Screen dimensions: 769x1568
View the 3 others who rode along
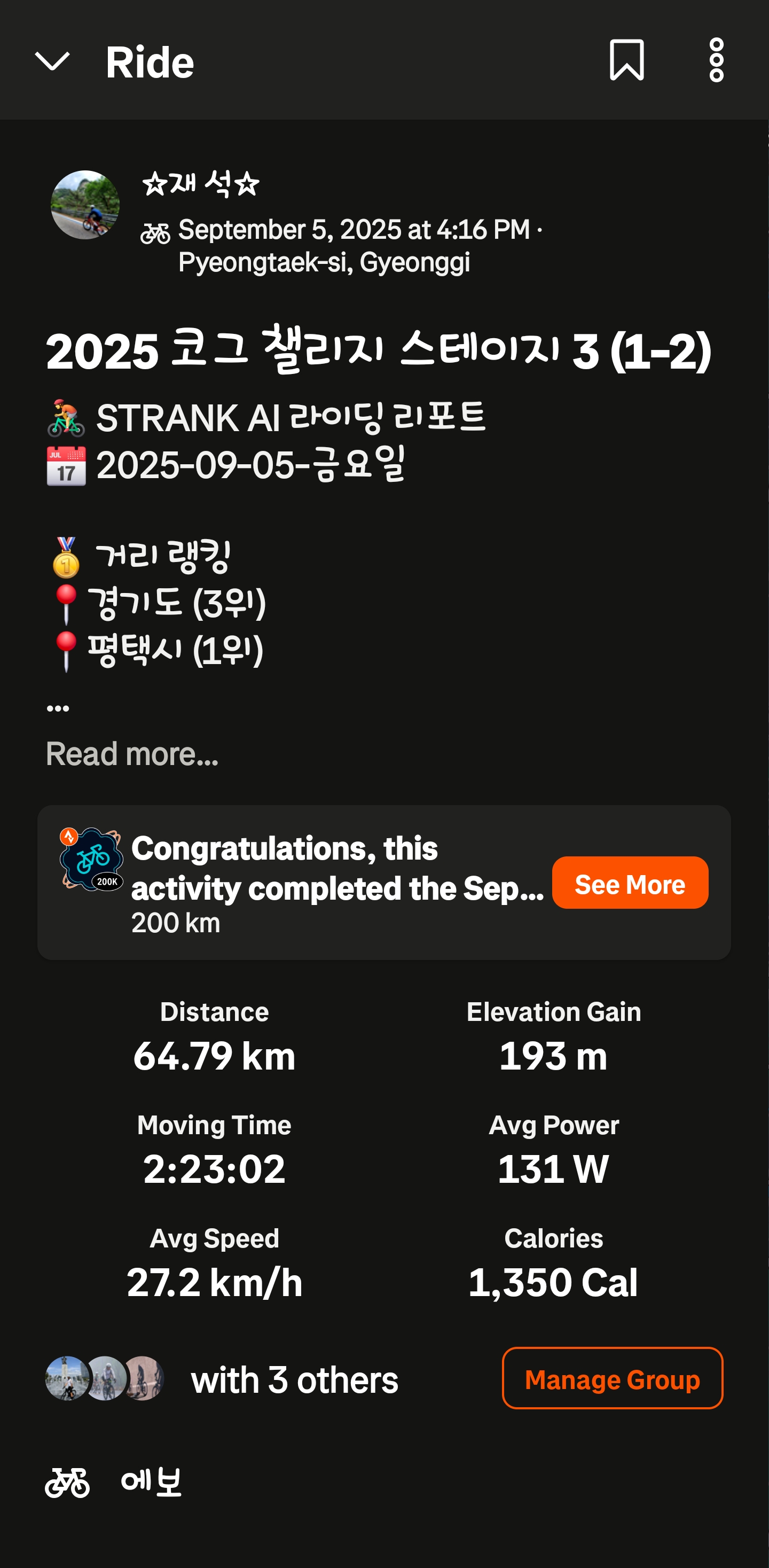[222, 1379]
